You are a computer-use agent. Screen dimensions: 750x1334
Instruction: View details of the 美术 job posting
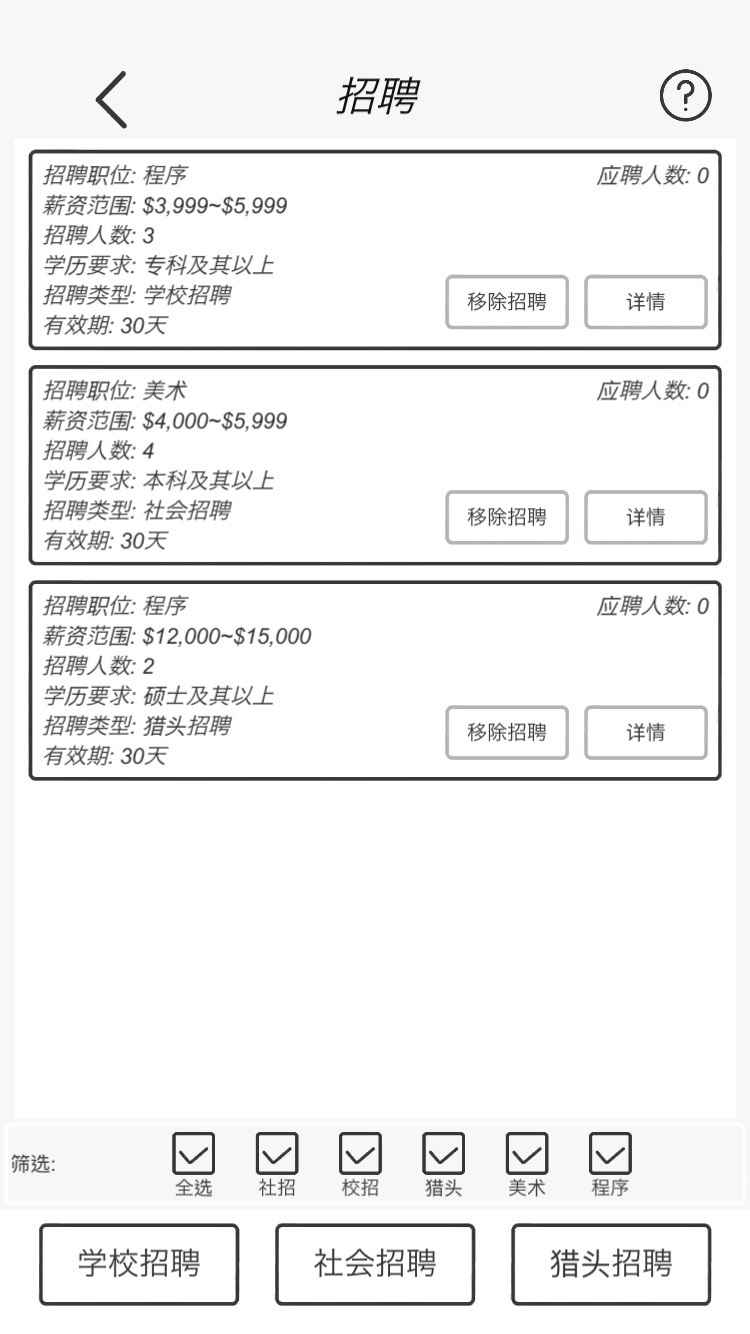coord(645,517)
